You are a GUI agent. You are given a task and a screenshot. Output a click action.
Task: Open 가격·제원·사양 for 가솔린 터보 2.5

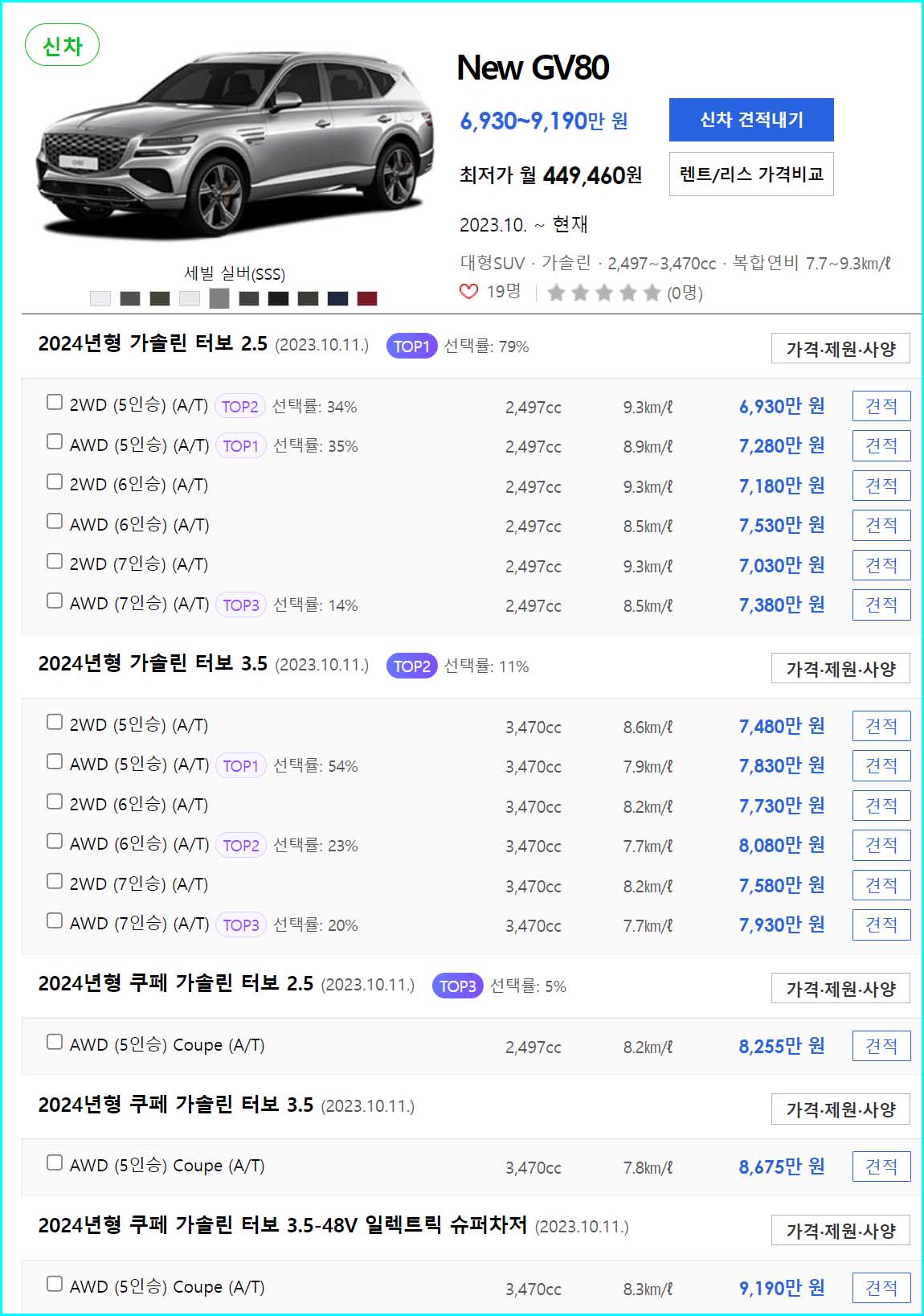840,346
